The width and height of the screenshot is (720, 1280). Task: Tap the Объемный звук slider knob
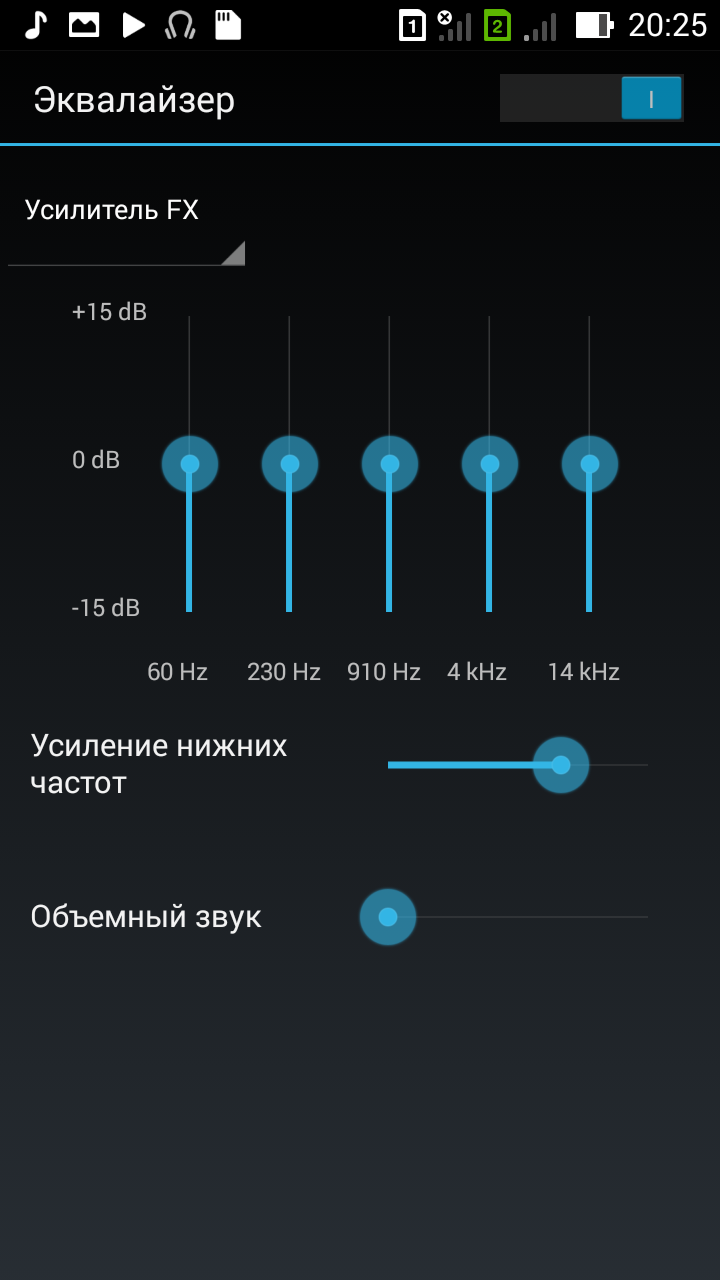click(x=388, y=917)
